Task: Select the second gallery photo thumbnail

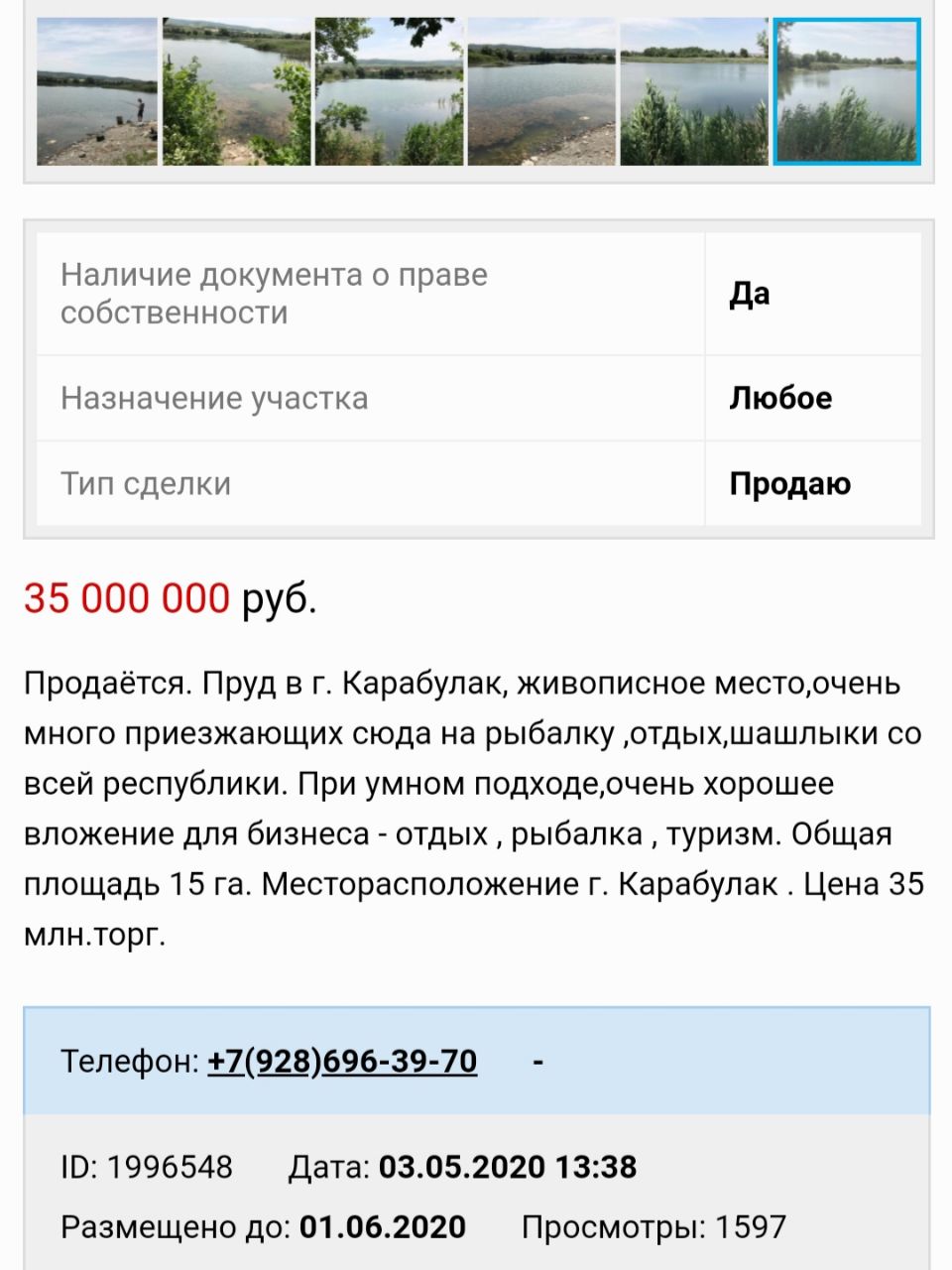Action: tap(236, 91)
